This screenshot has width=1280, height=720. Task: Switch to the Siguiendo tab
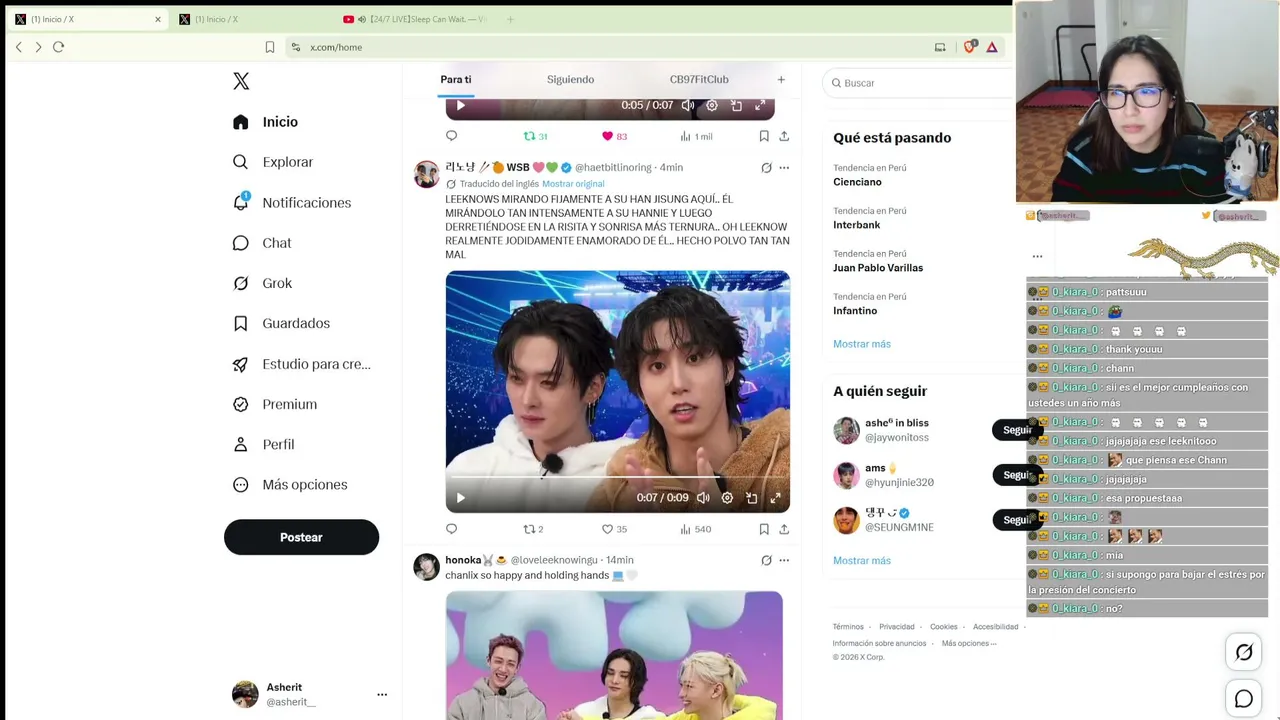[x=570, y=79]
